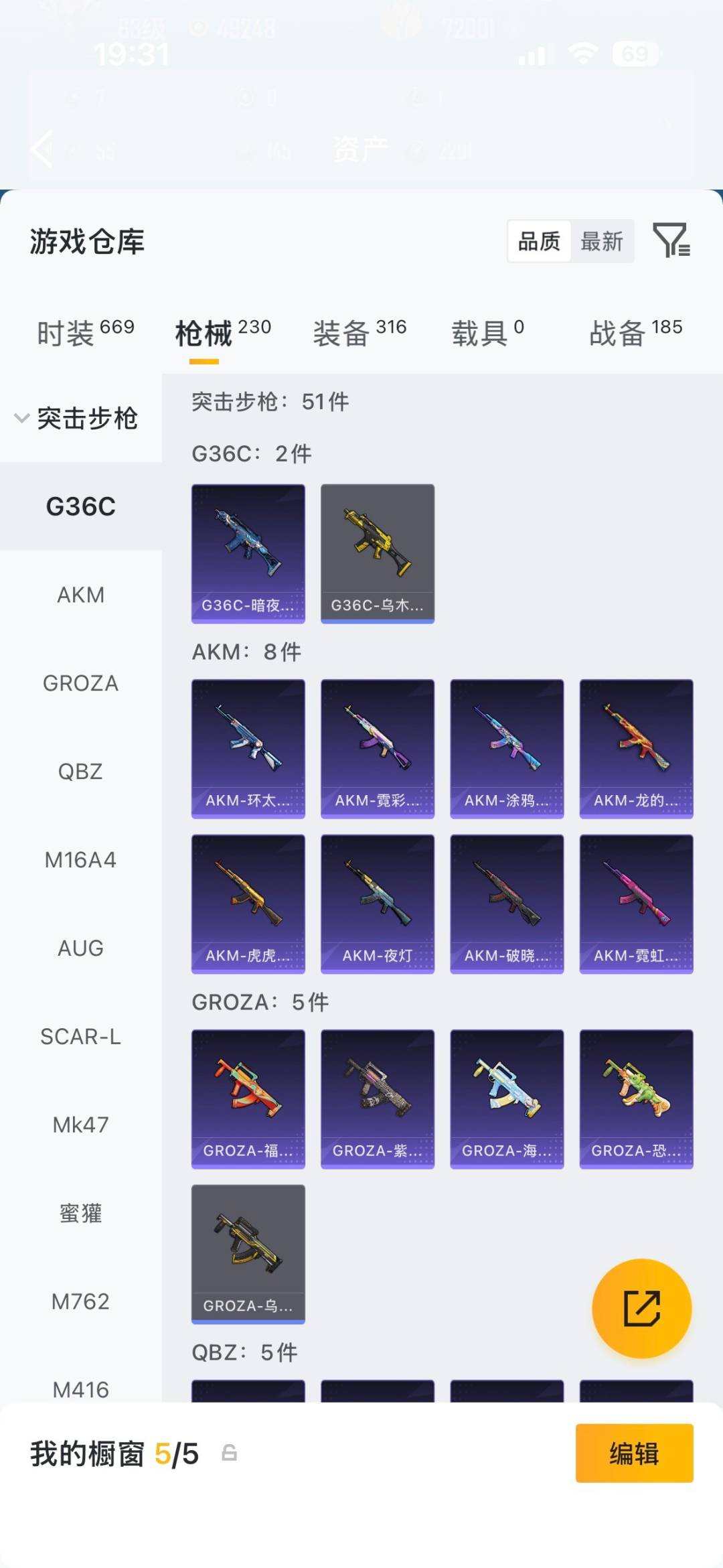
Task: Tap the 编辑 button for 我的橱窗
Action: pos(634,1453)
